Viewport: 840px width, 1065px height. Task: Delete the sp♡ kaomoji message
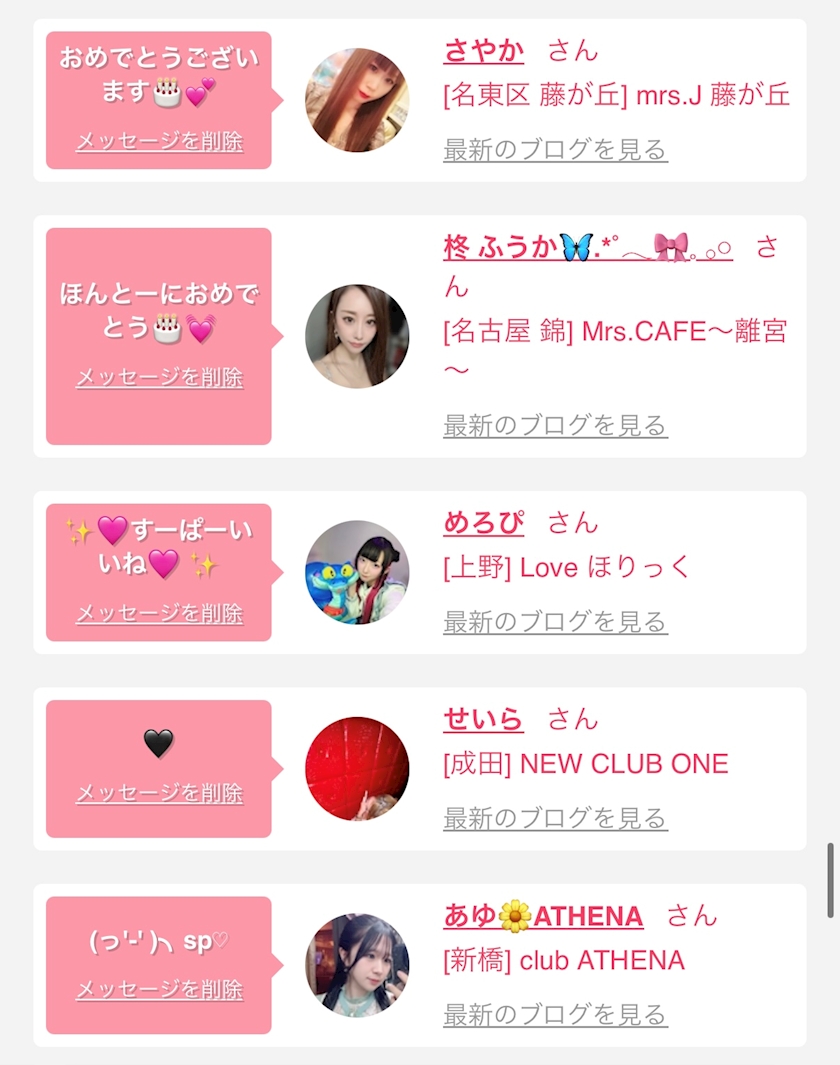(x=160, y=989)
